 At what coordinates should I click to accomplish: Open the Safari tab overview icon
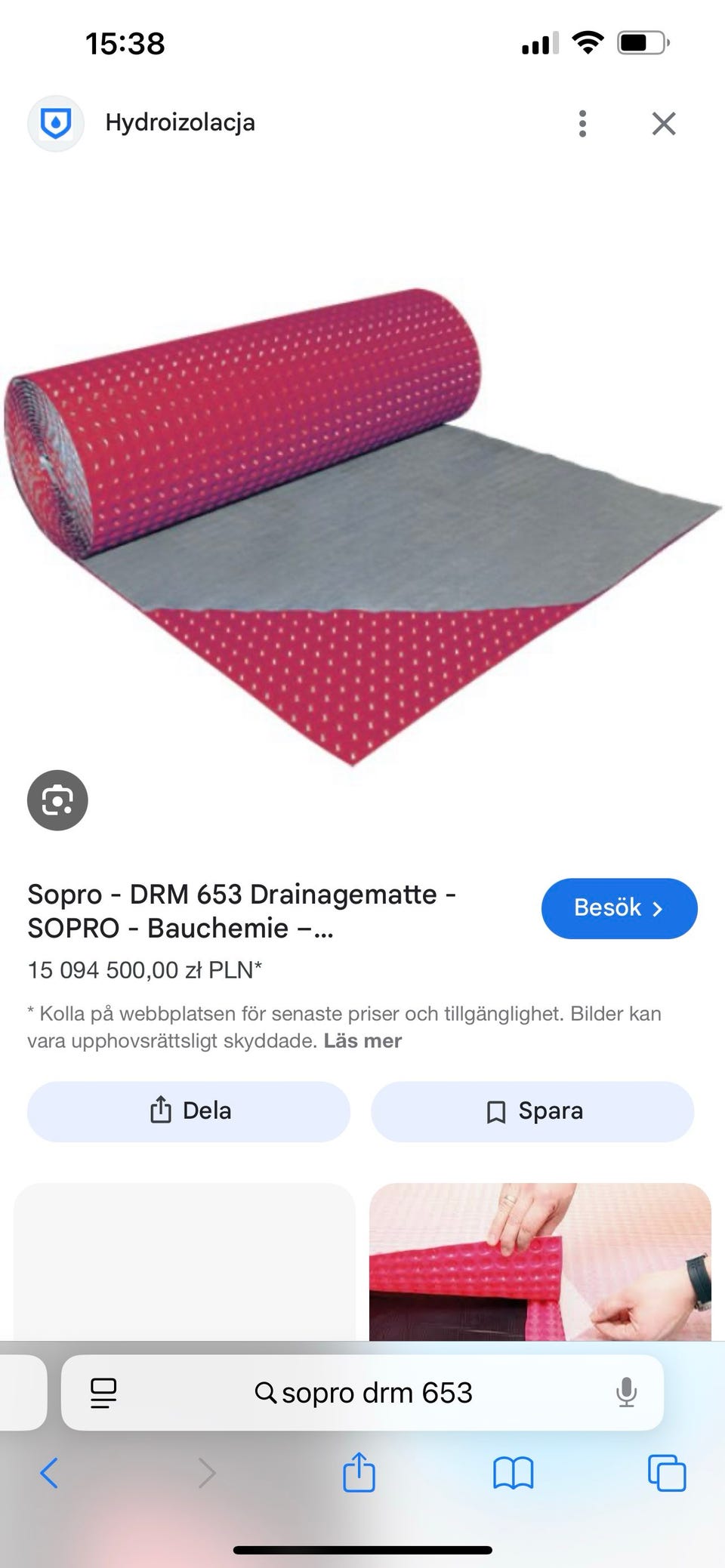pyautogui.click(x=664, y=1473)
